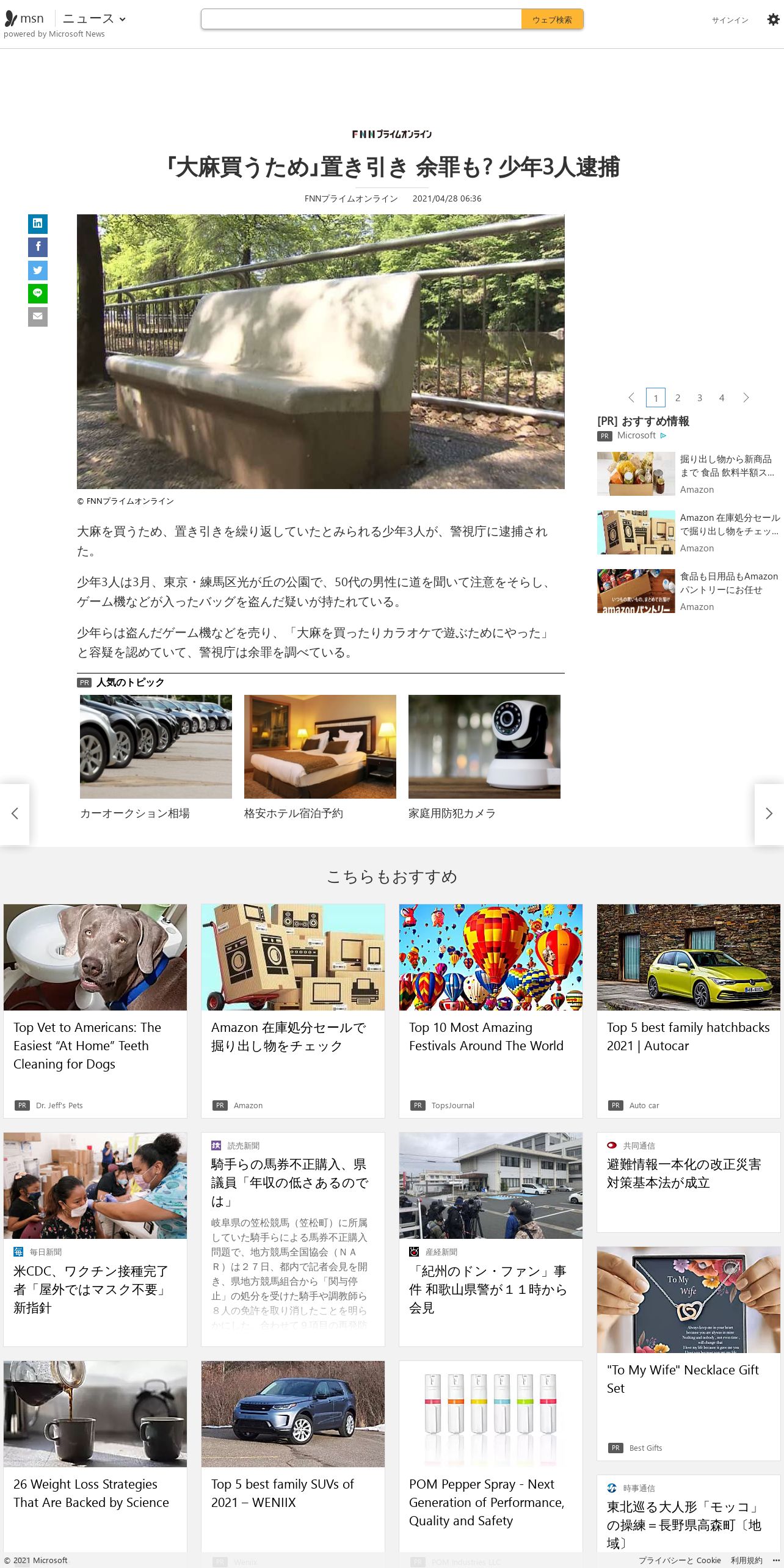This screenshot has width=784, height=1568.
Task: Open the 米CDC ワクチン接種完了者 article card
Action: pos(95,1239)
